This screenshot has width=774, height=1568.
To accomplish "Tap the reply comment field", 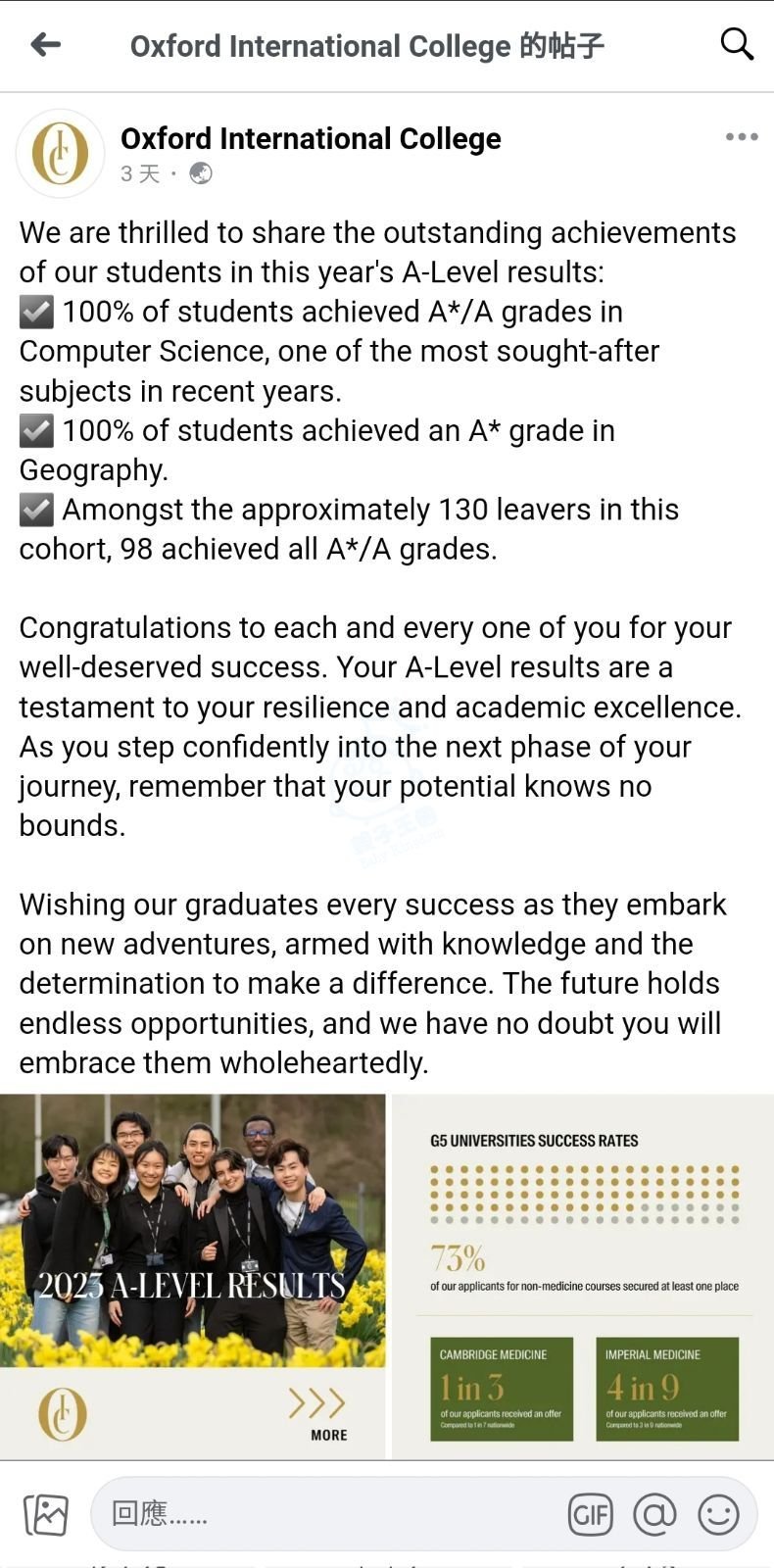I will tap(323, 1514).
